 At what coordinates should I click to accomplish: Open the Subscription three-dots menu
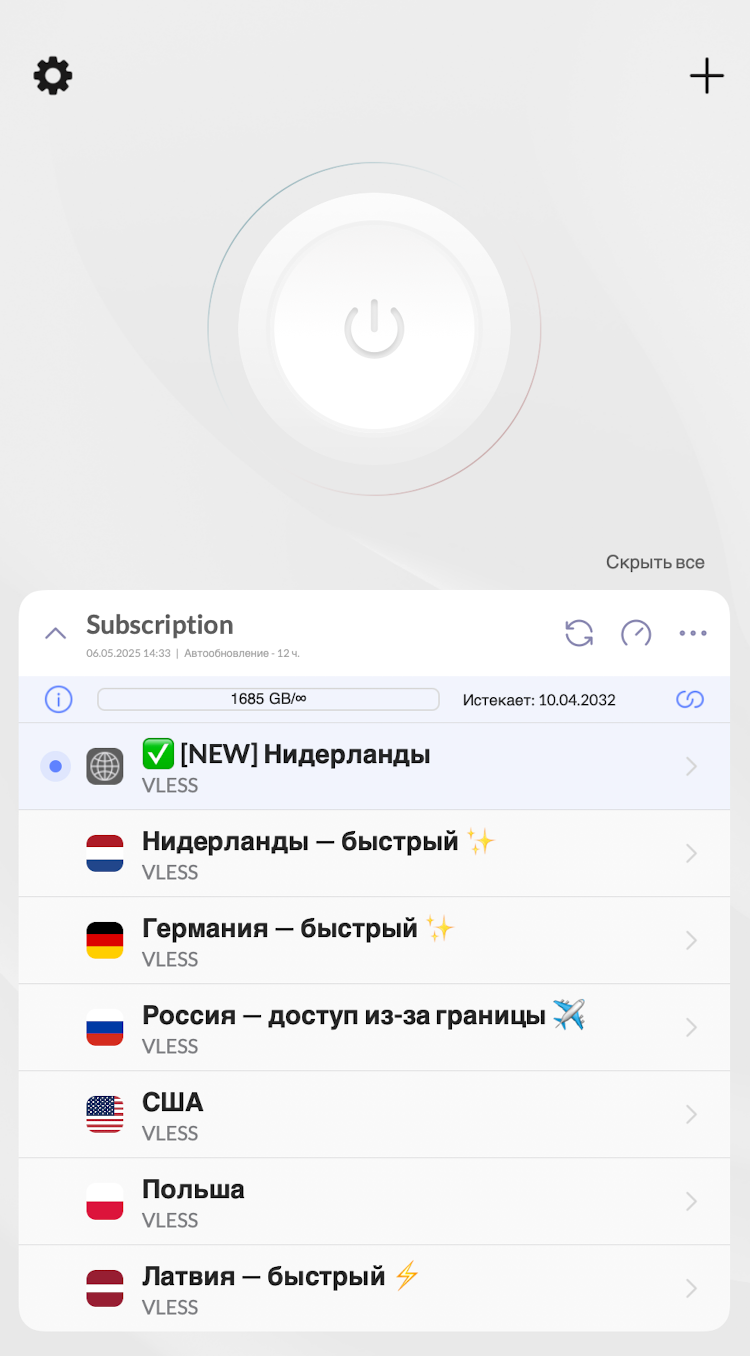point(693,633)
